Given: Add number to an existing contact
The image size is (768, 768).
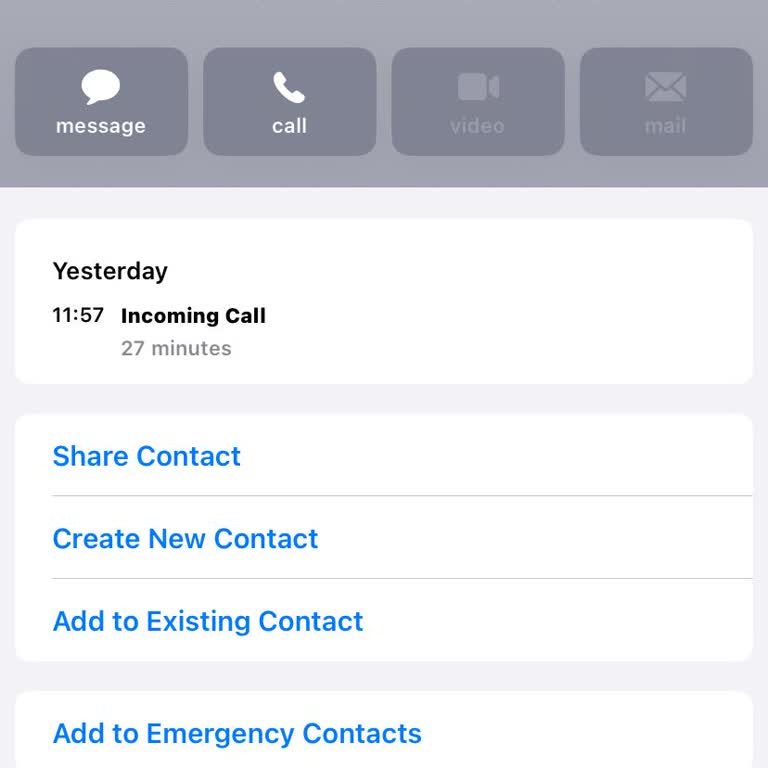Looking at the screenshot, I should 208,621.
